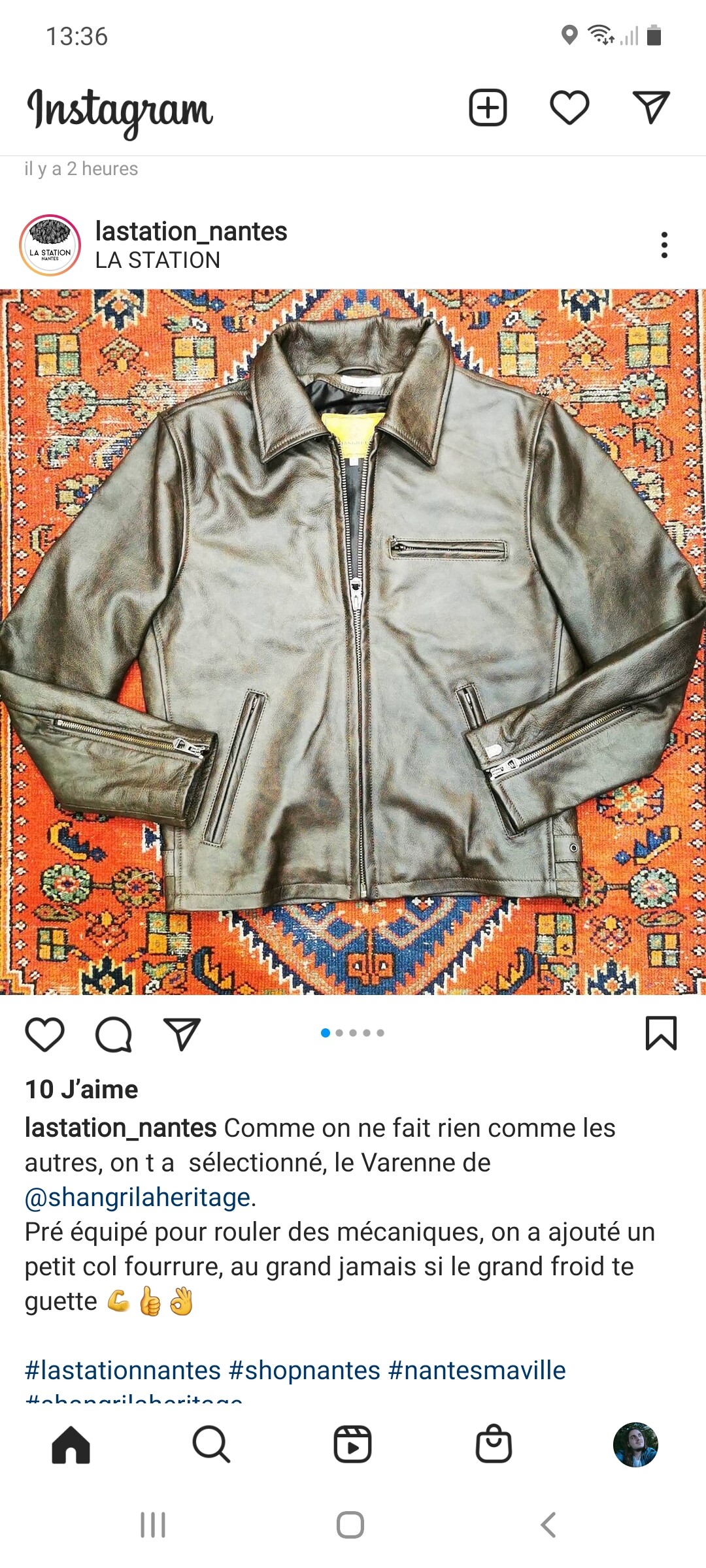This screenshot has height=1568, width=706.
Task: Open the #shopnantes hashtag
Action: (x=305, y=1370)
